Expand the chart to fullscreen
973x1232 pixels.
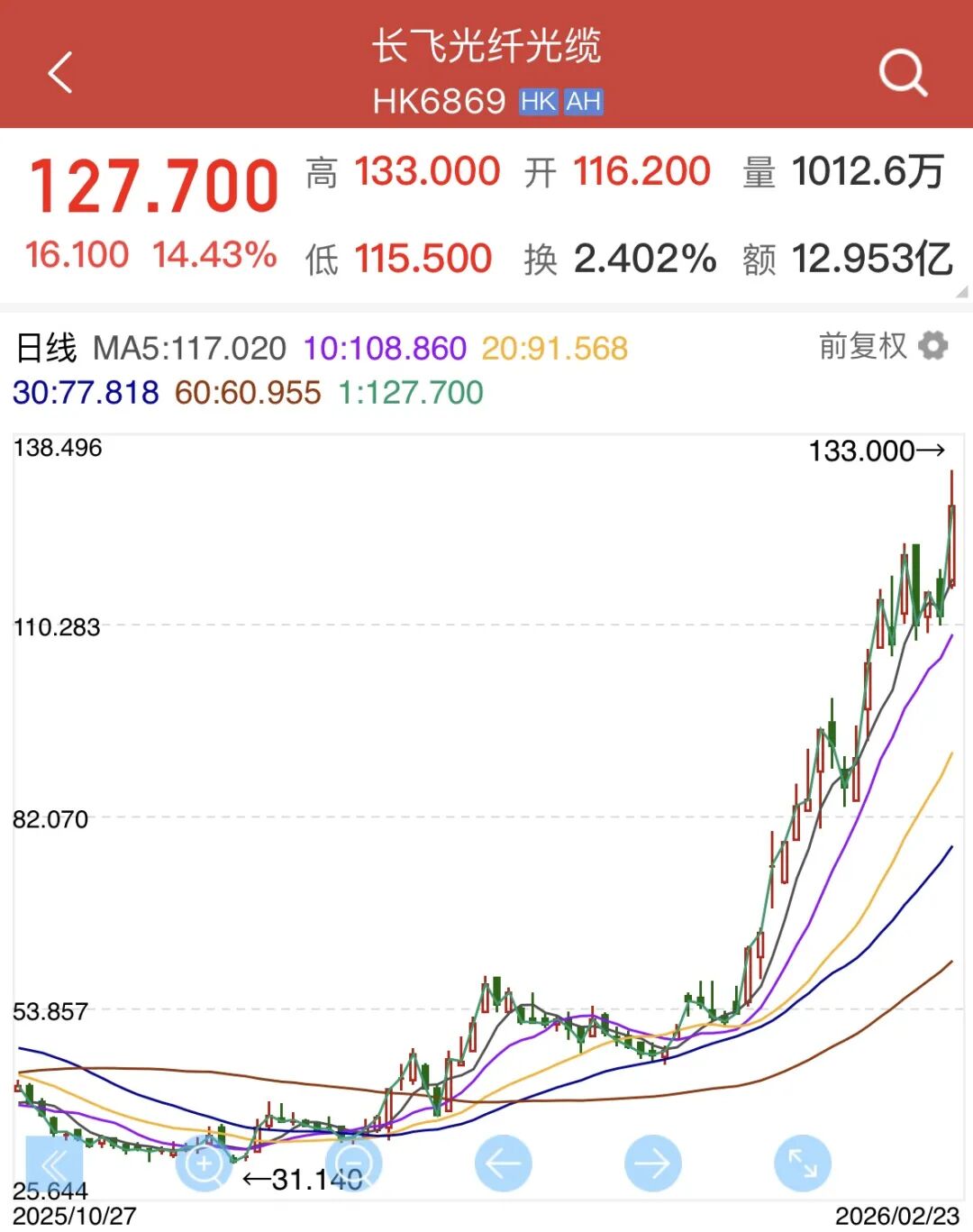click(802, 1163)
